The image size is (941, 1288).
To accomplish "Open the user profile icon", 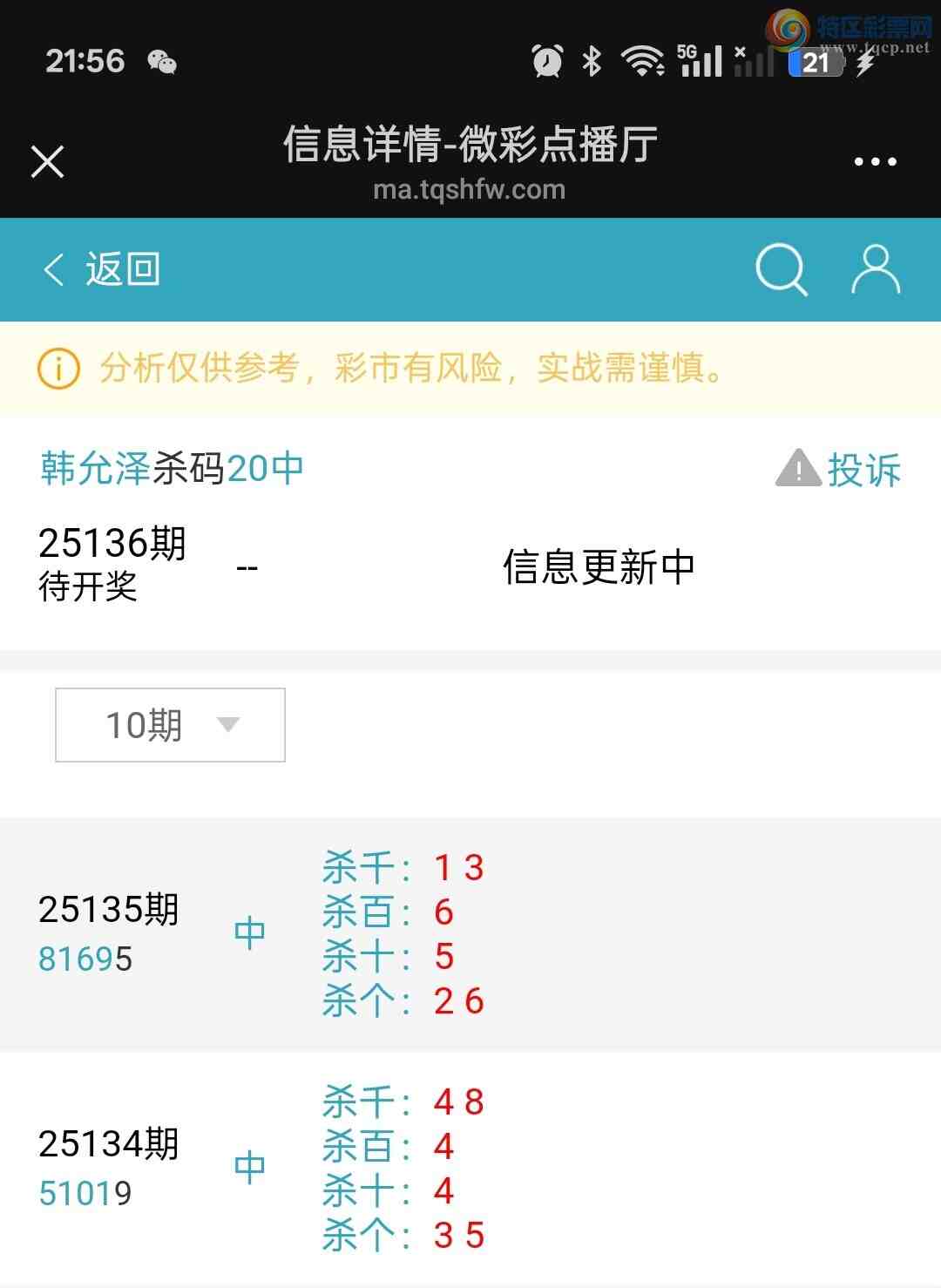I will [x=875, y=269].
